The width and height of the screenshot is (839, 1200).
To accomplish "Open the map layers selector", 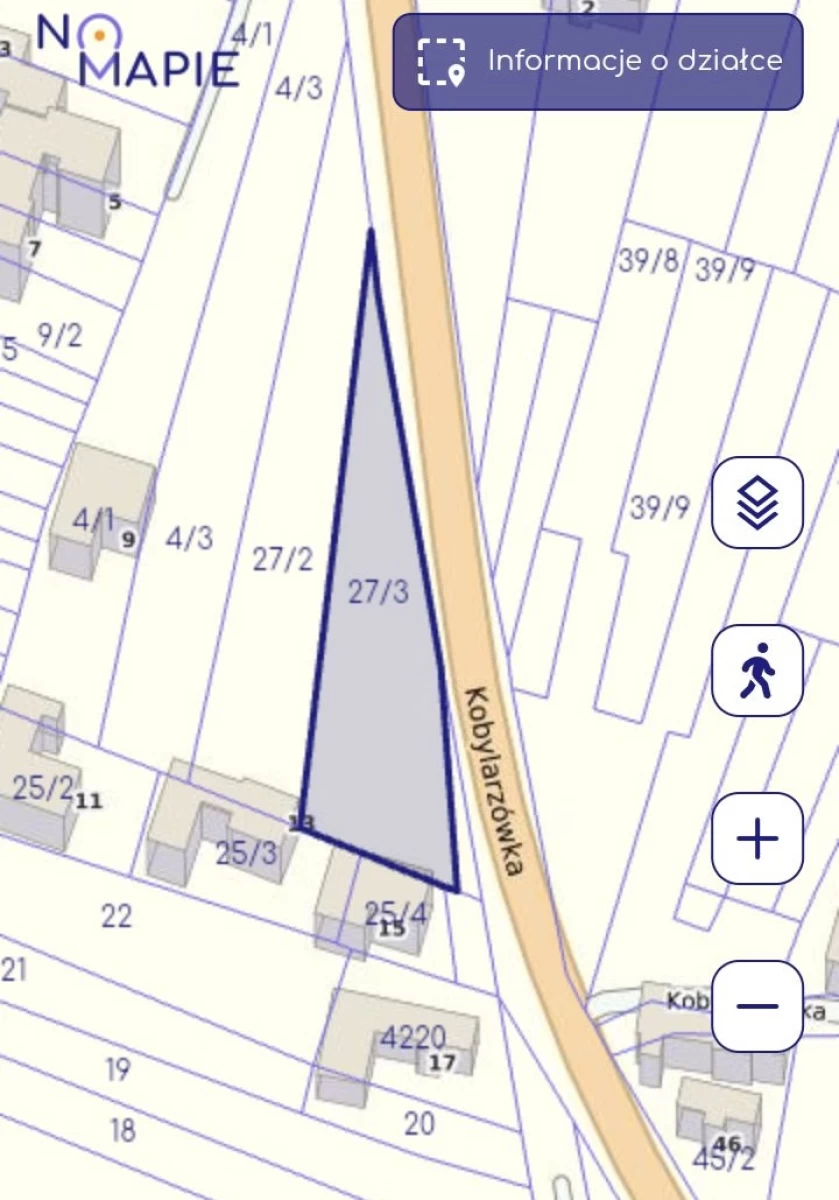I will (757, 503).
